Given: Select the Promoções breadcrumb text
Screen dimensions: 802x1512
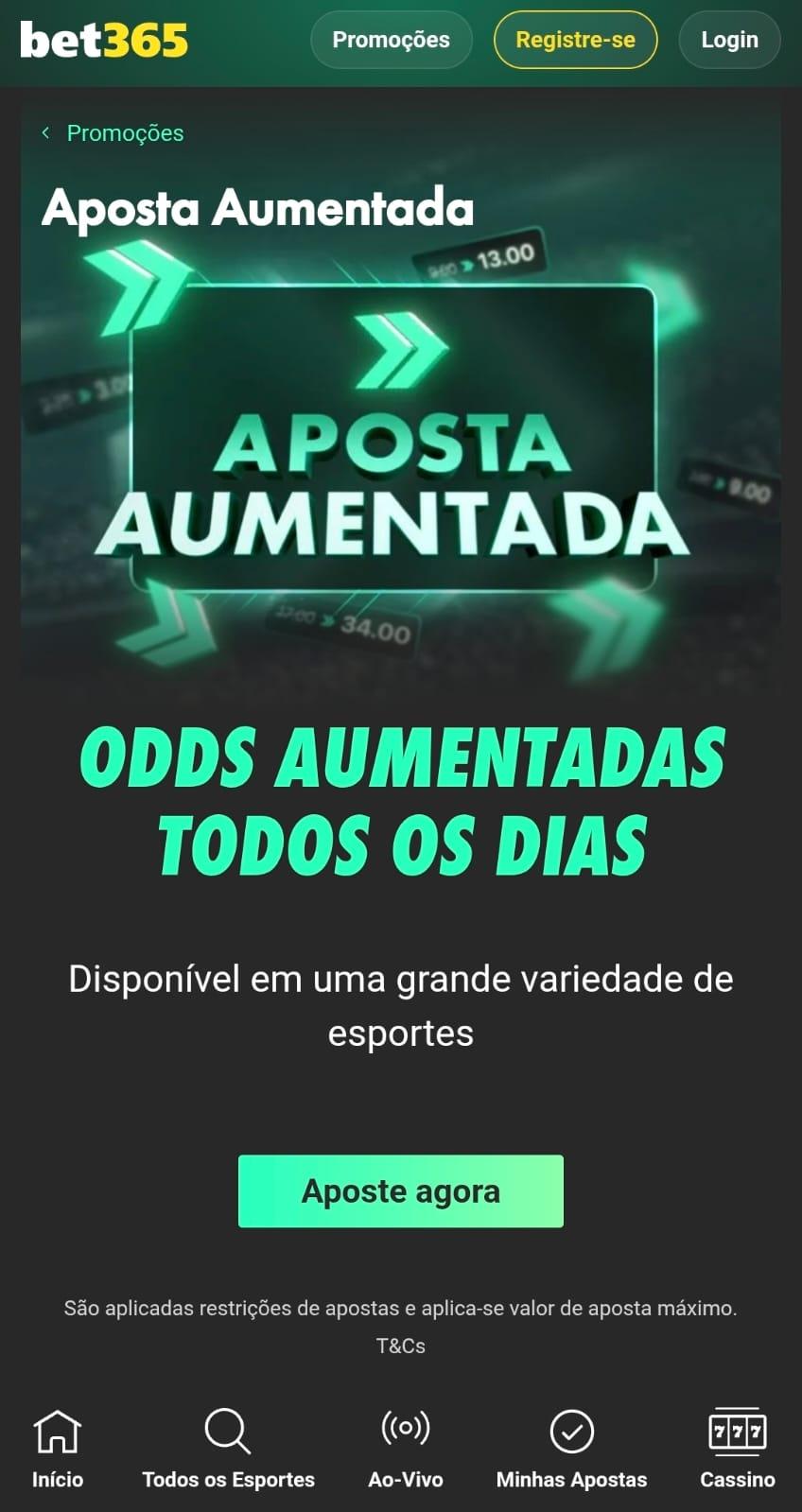Looking at the screenshot, I should click(x=124, y=133).
